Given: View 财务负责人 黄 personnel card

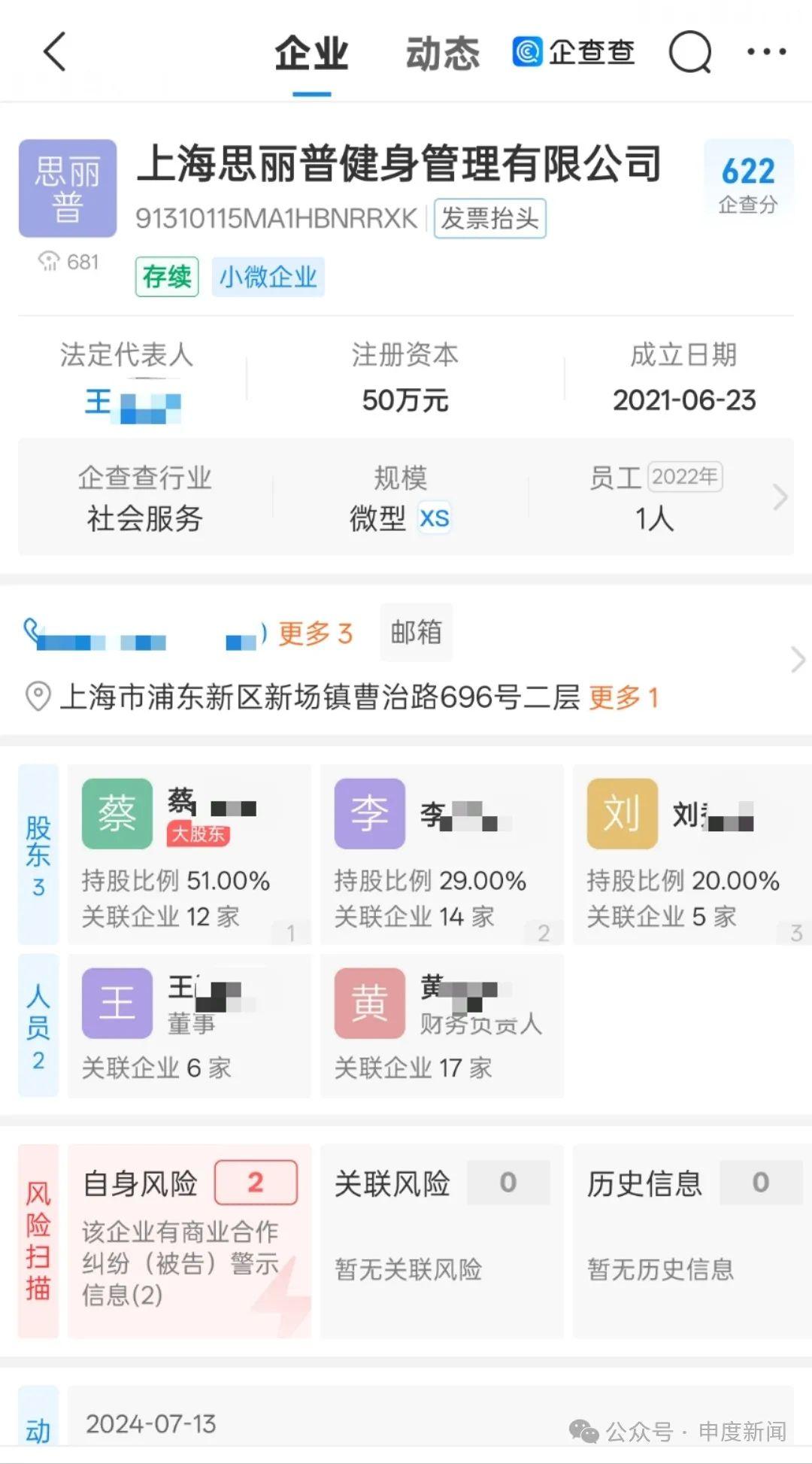Looking at the screenshot, I should (x=441, y=1025).
